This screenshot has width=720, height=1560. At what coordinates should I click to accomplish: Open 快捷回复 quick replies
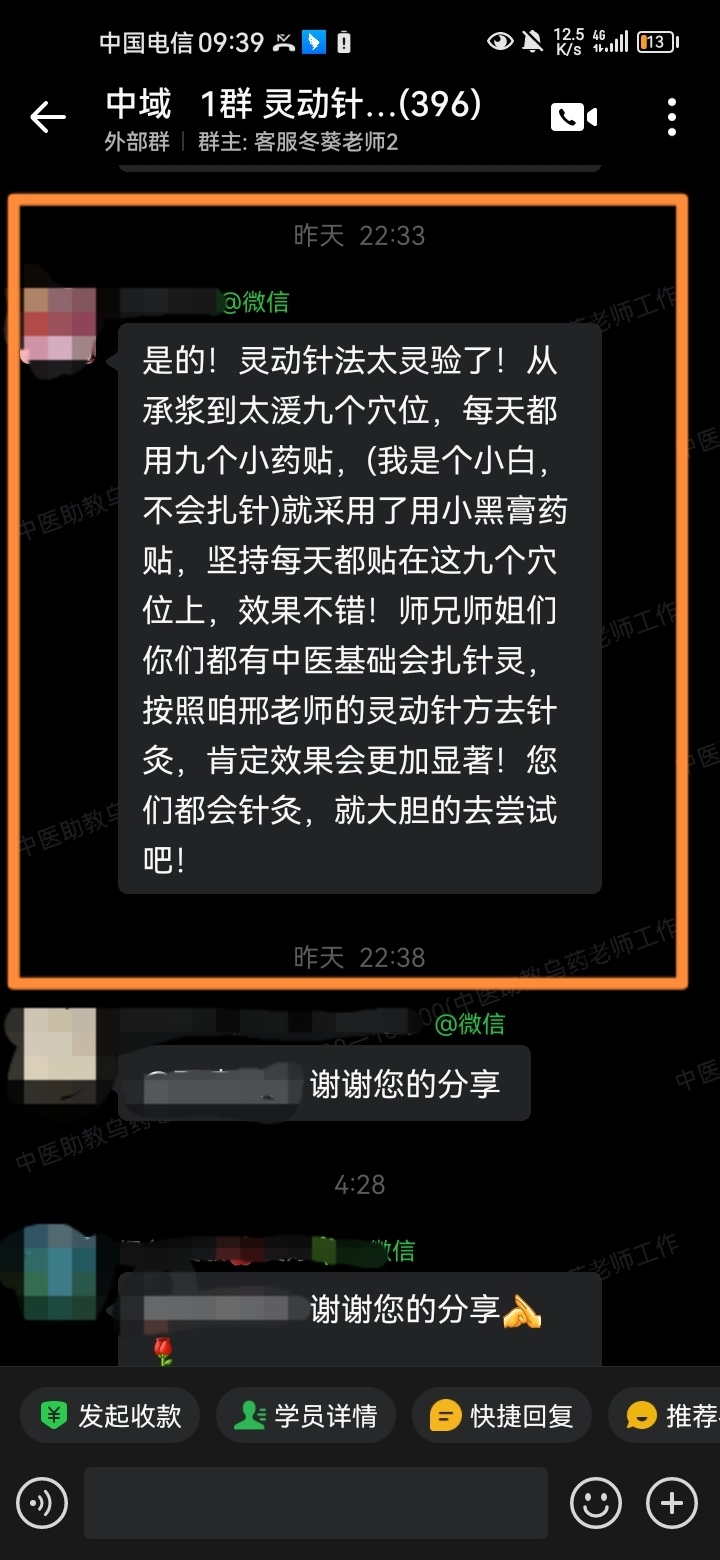(501, 1415)
